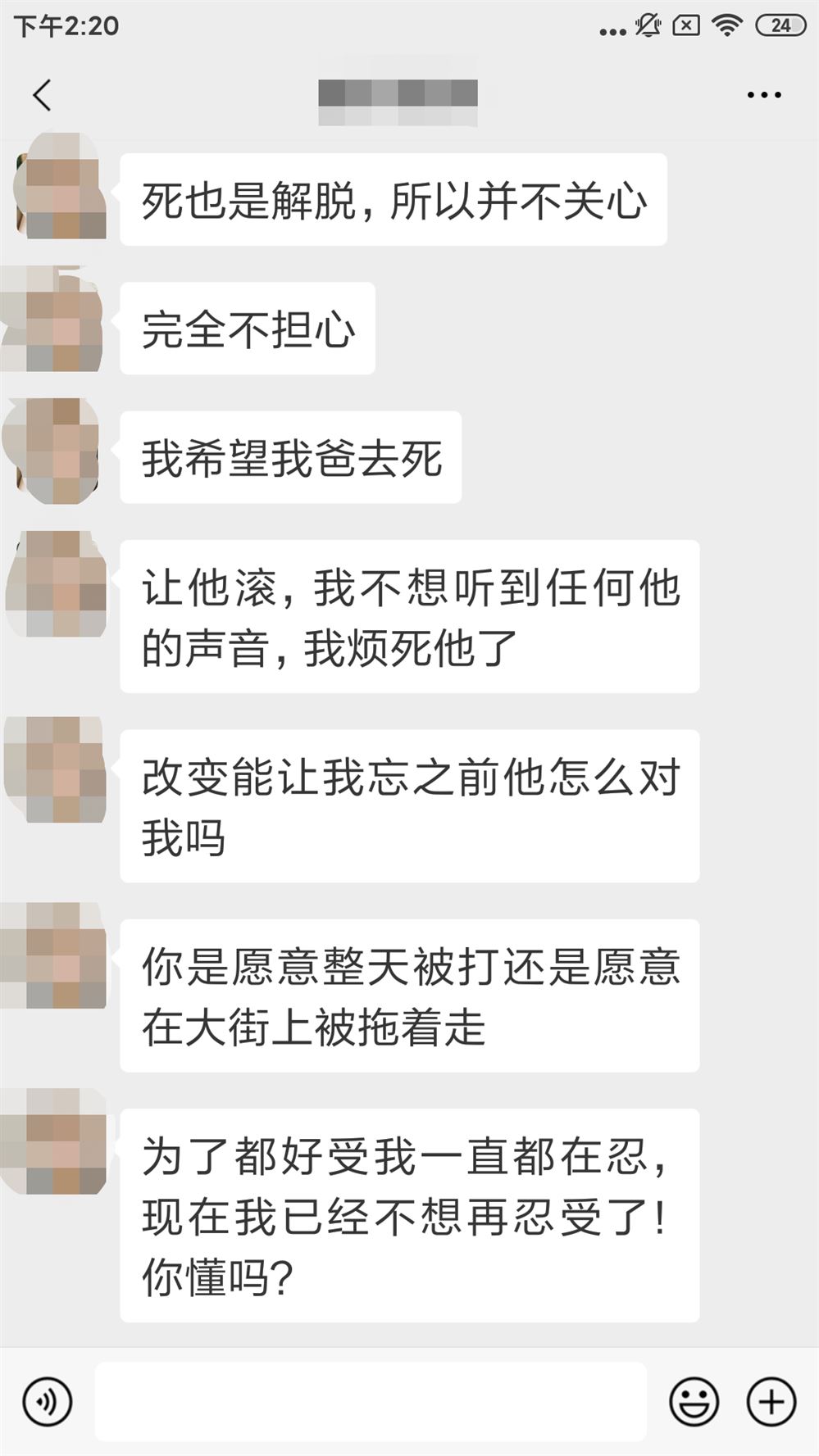Open the plus attachments menu
This screenshot has height=1456, width=819.
pyautogui.click(x=771, y=1402)
